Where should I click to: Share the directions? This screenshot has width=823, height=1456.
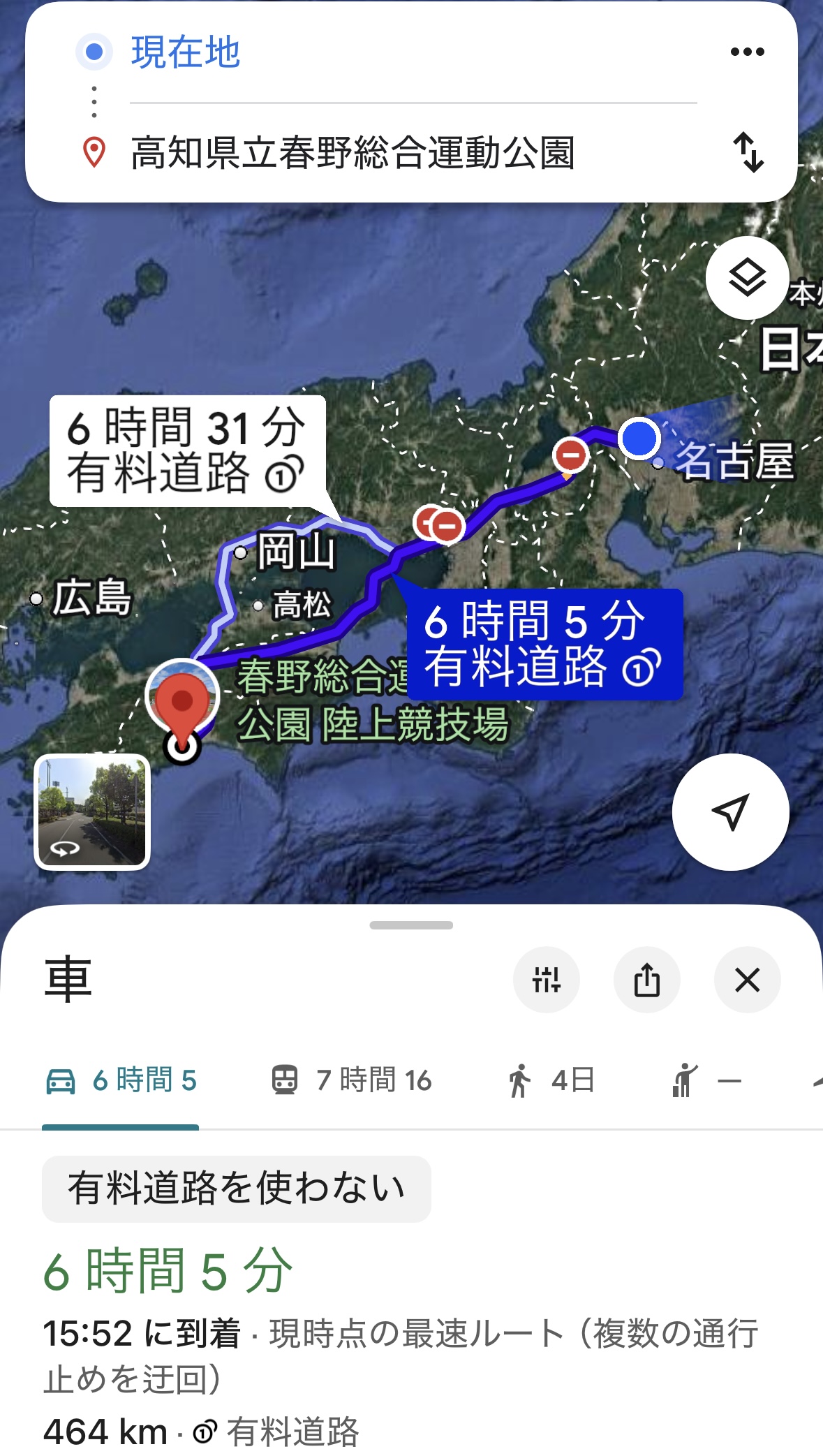point(646,980)
